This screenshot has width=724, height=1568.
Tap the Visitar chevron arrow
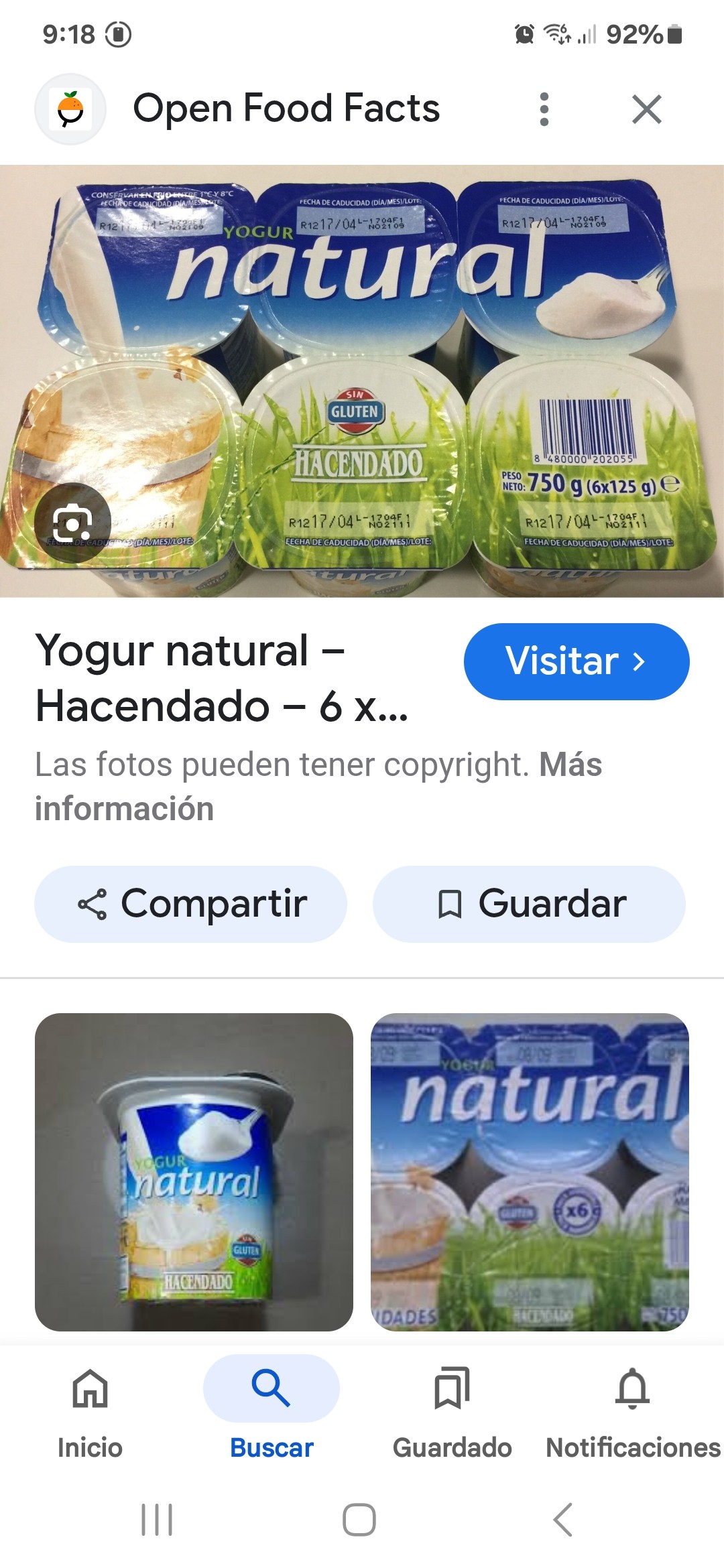pyautogui.click(x=638, y=661)
